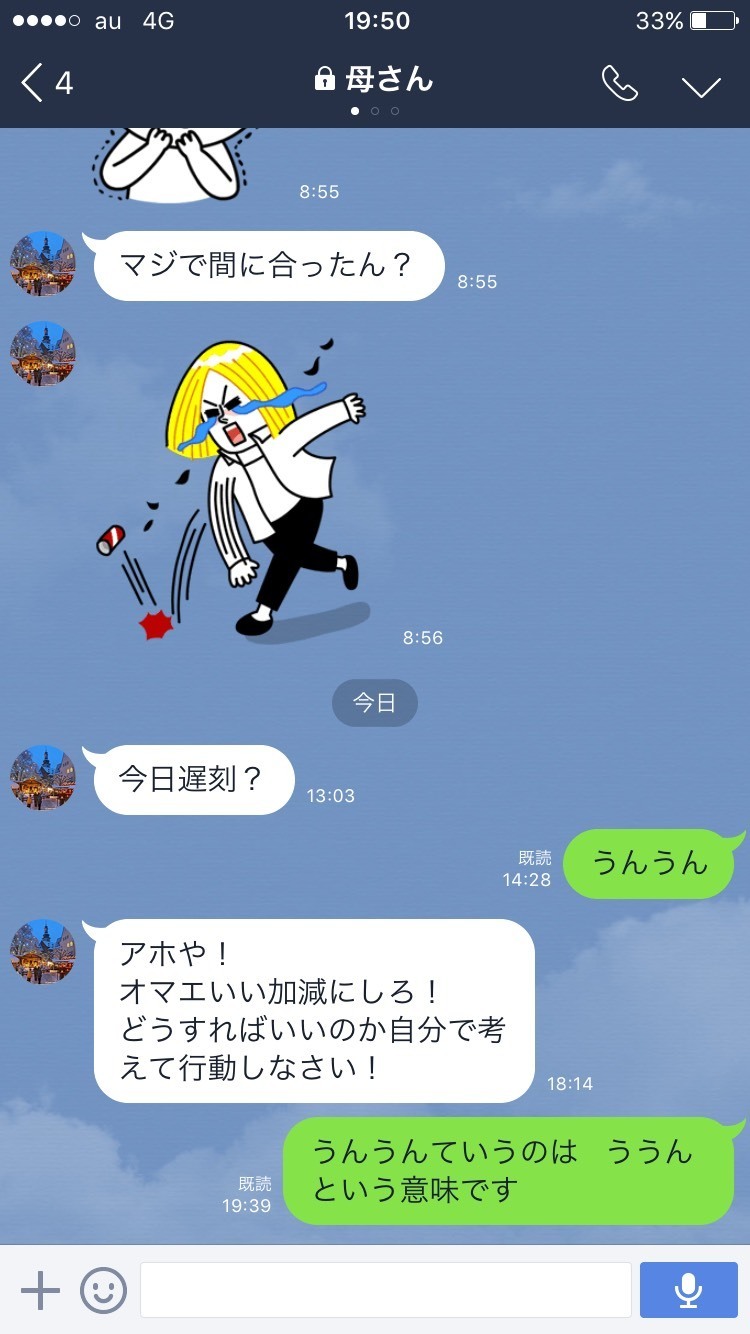Open the emoji and sticker picker
Viewport: 750px width, 1334px height.
click(x=103, y=1290)
